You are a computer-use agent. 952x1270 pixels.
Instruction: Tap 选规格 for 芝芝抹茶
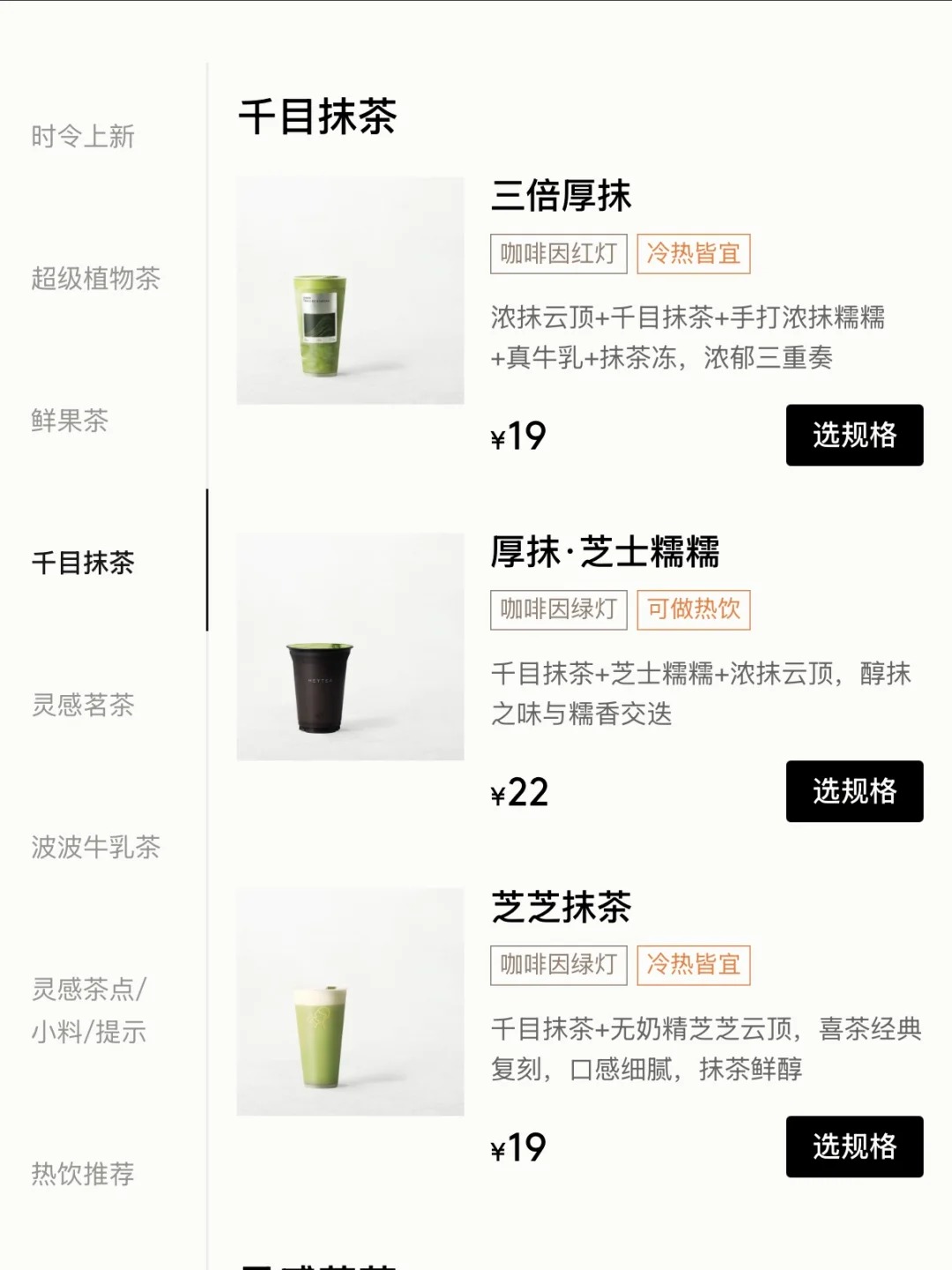[854, 1147]
